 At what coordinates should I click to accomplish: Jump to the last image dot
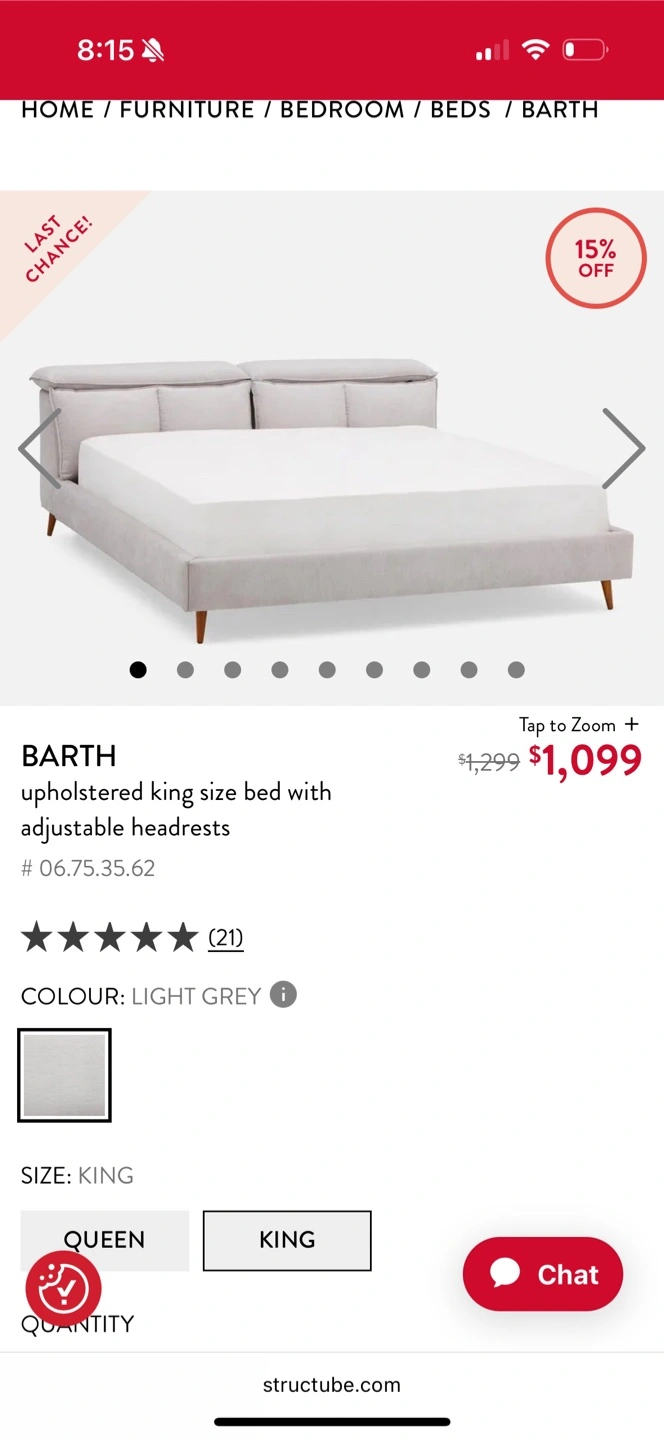coord(516,670)
